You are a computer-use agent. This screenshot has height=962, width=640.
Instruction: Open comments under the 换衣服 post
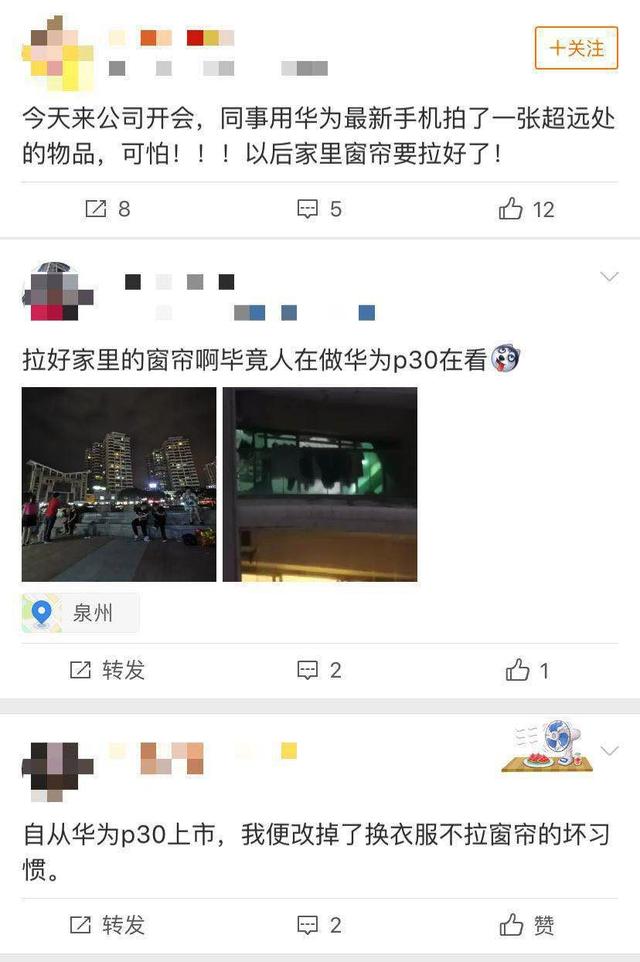pos(320,925)
